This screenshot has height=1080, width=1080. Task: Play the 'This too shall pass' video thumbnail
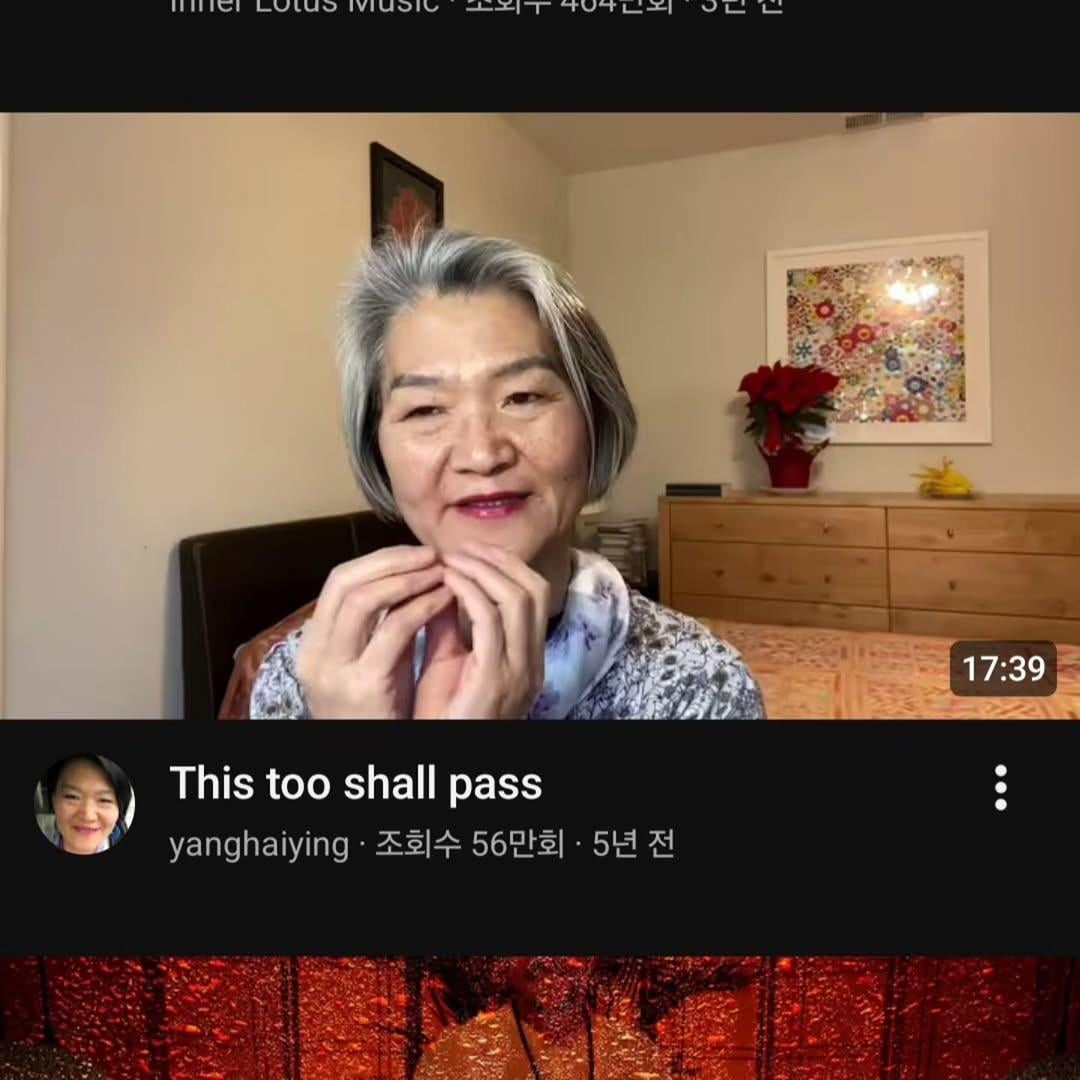pos(540,415)
